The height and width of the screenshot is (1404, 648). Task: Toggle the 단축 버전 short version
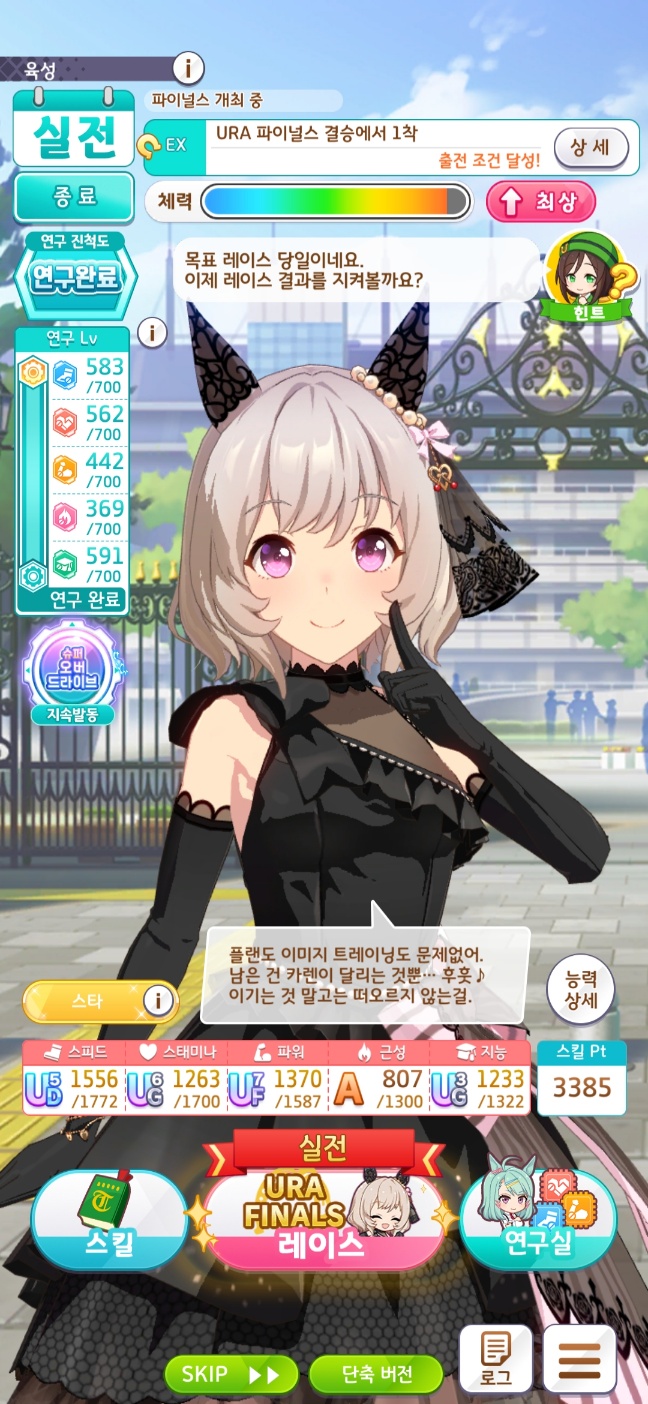click(x=376, y=1374)
